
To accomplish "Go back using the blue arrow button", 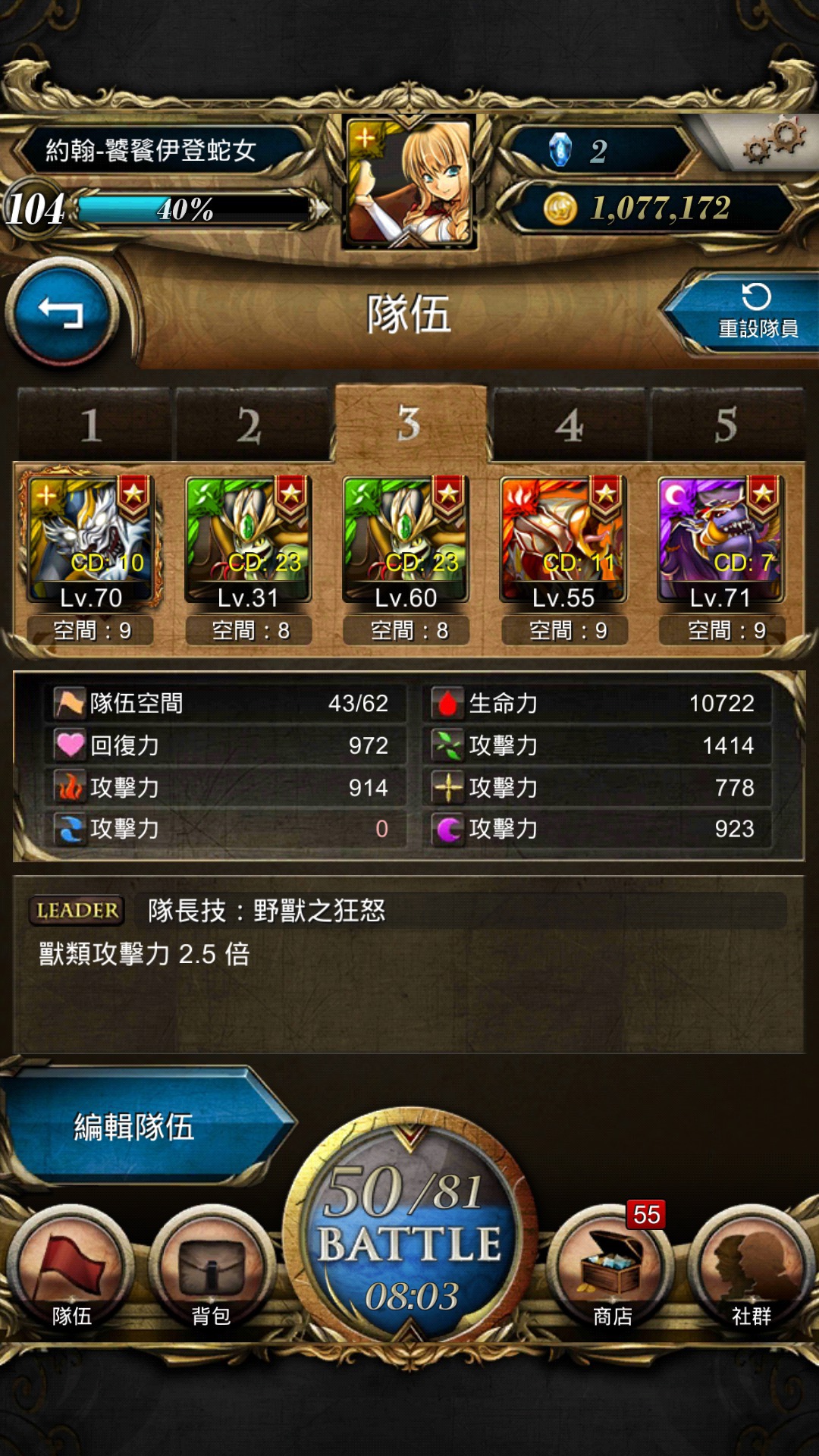I will 61,312.
